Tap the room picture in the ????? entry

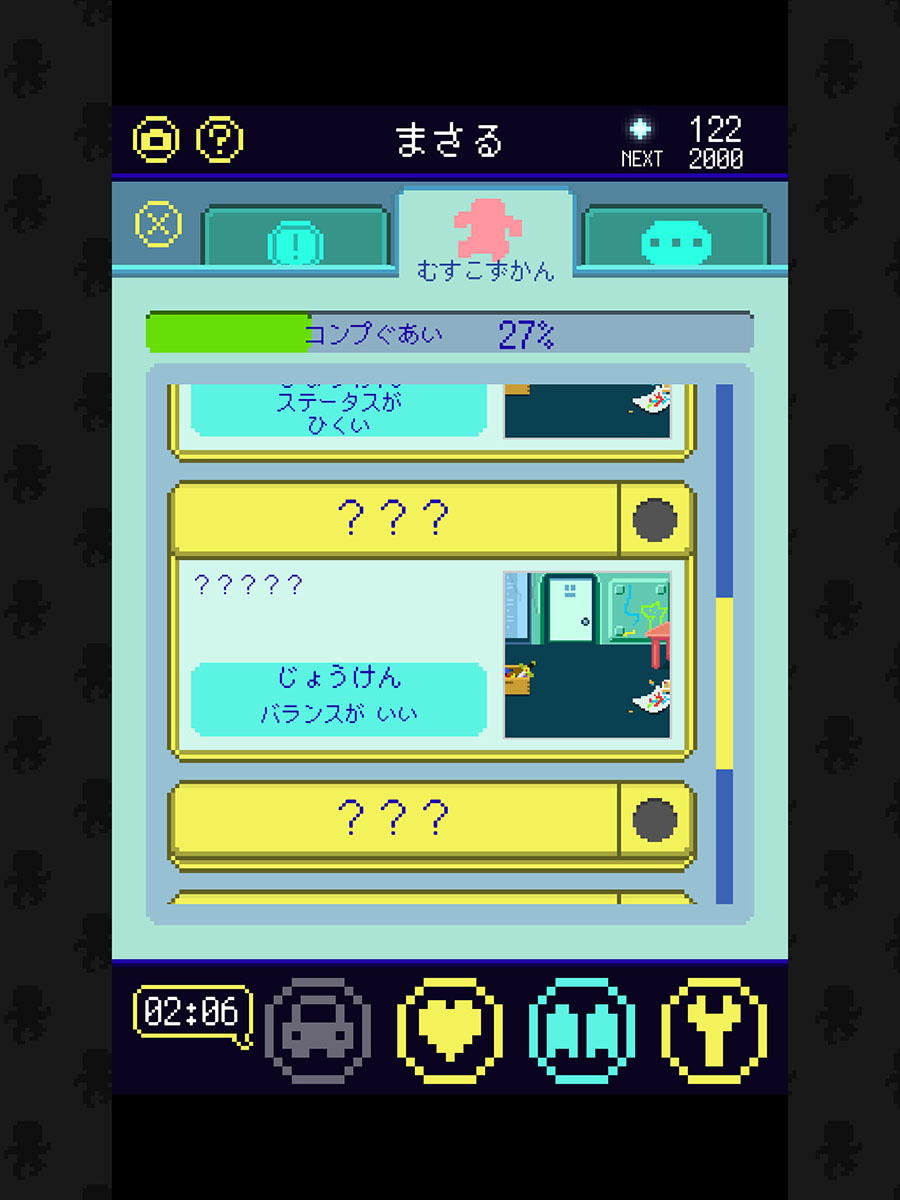pyautogui.click(x=587, y=655)
